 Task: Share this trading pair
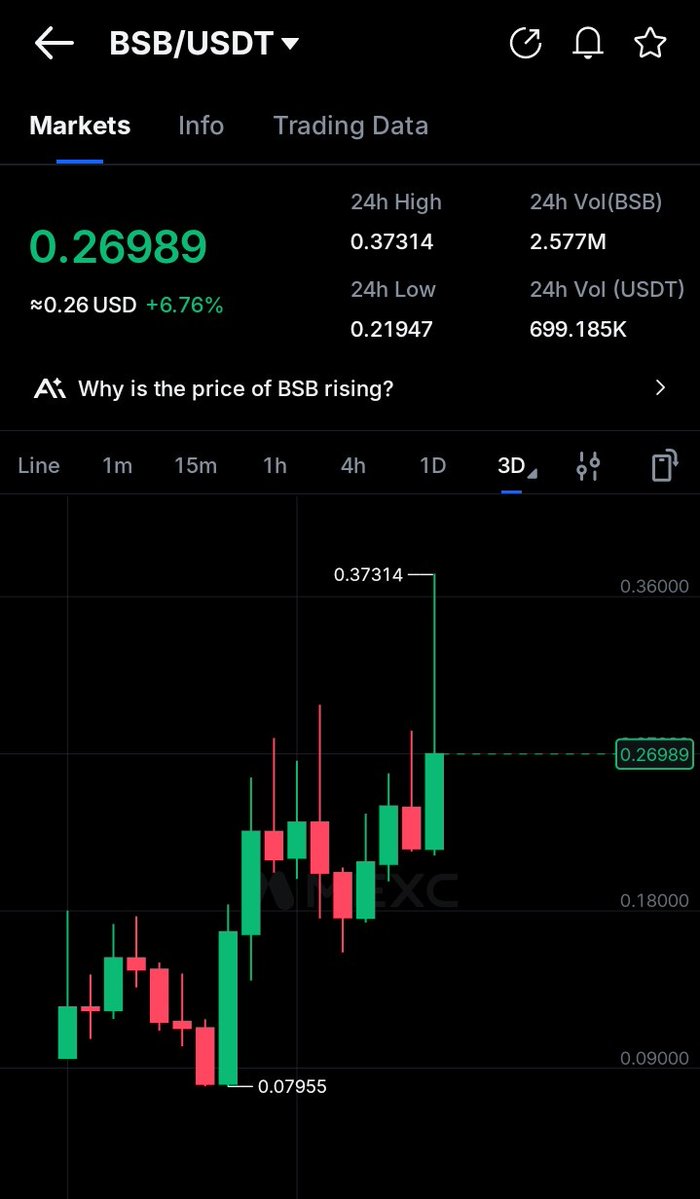(525, 43)
